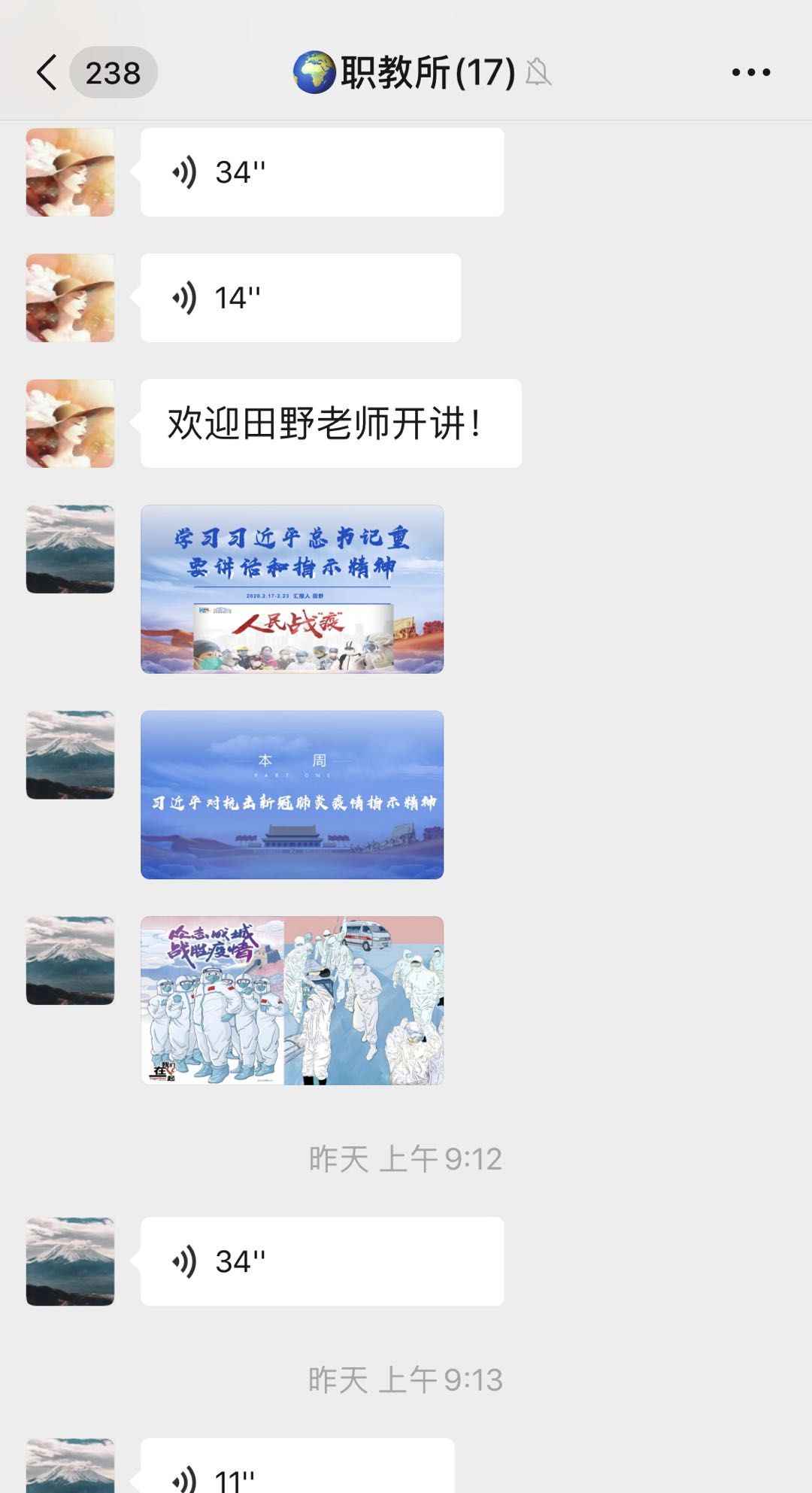Open the group chat info menu

750,72
